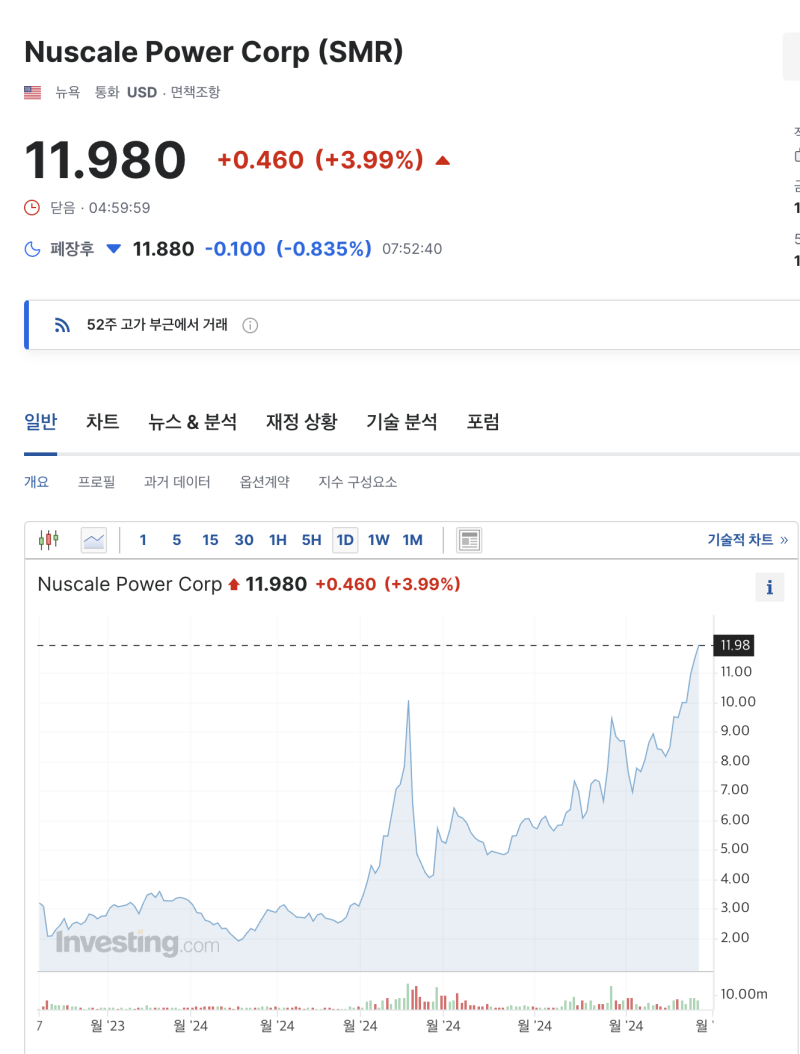Image resolution: width=800 pixels, height=1054 pixels.
Task: Click the RSS feed icon near 52주 고가
Action: pyautogui.click(x=62, y=324)
